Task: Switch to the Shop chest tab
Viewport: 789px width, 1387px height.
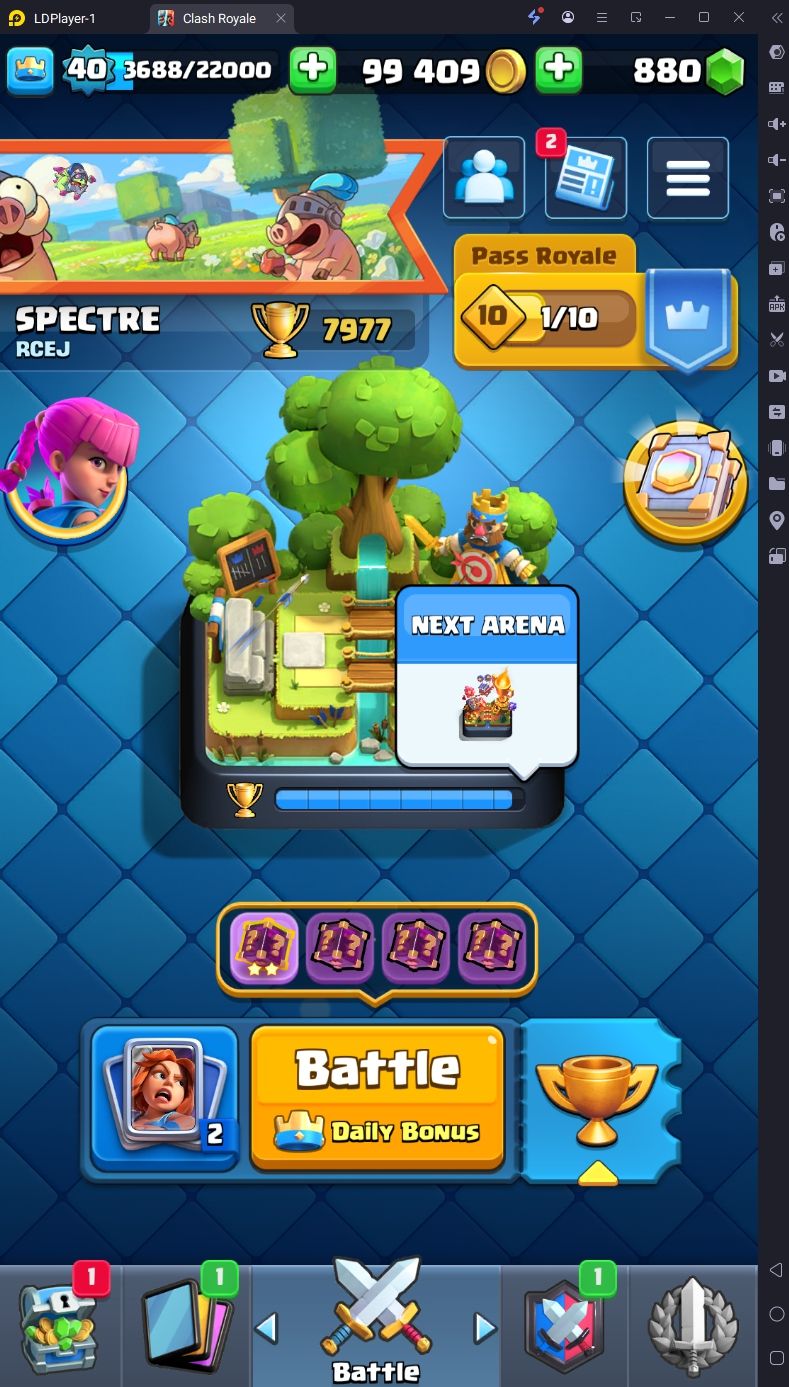Action: click(60, 1325)
